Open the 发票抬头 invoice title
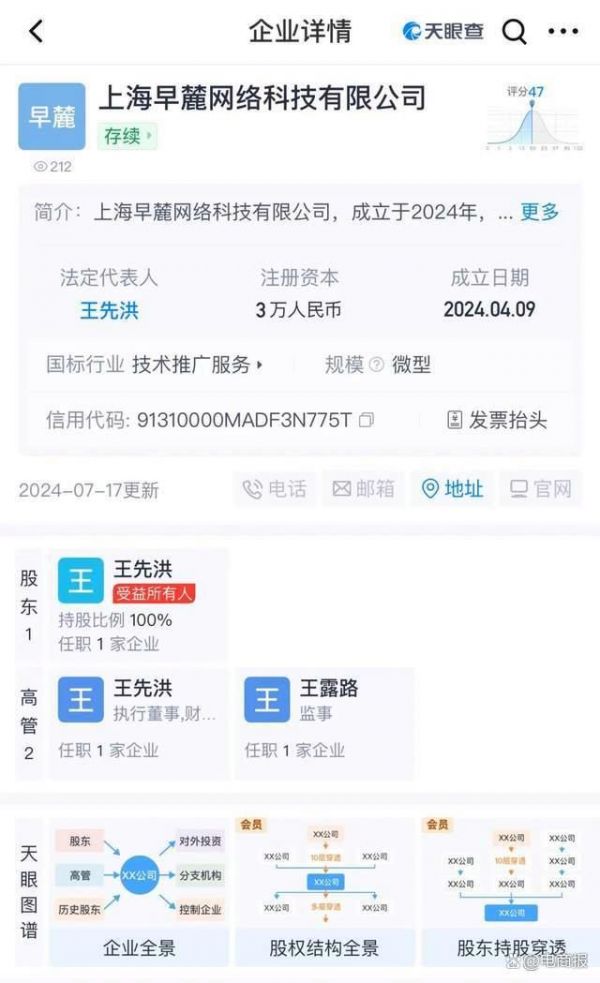This screenshot has width=600, height=983. (x=497, y=420)
